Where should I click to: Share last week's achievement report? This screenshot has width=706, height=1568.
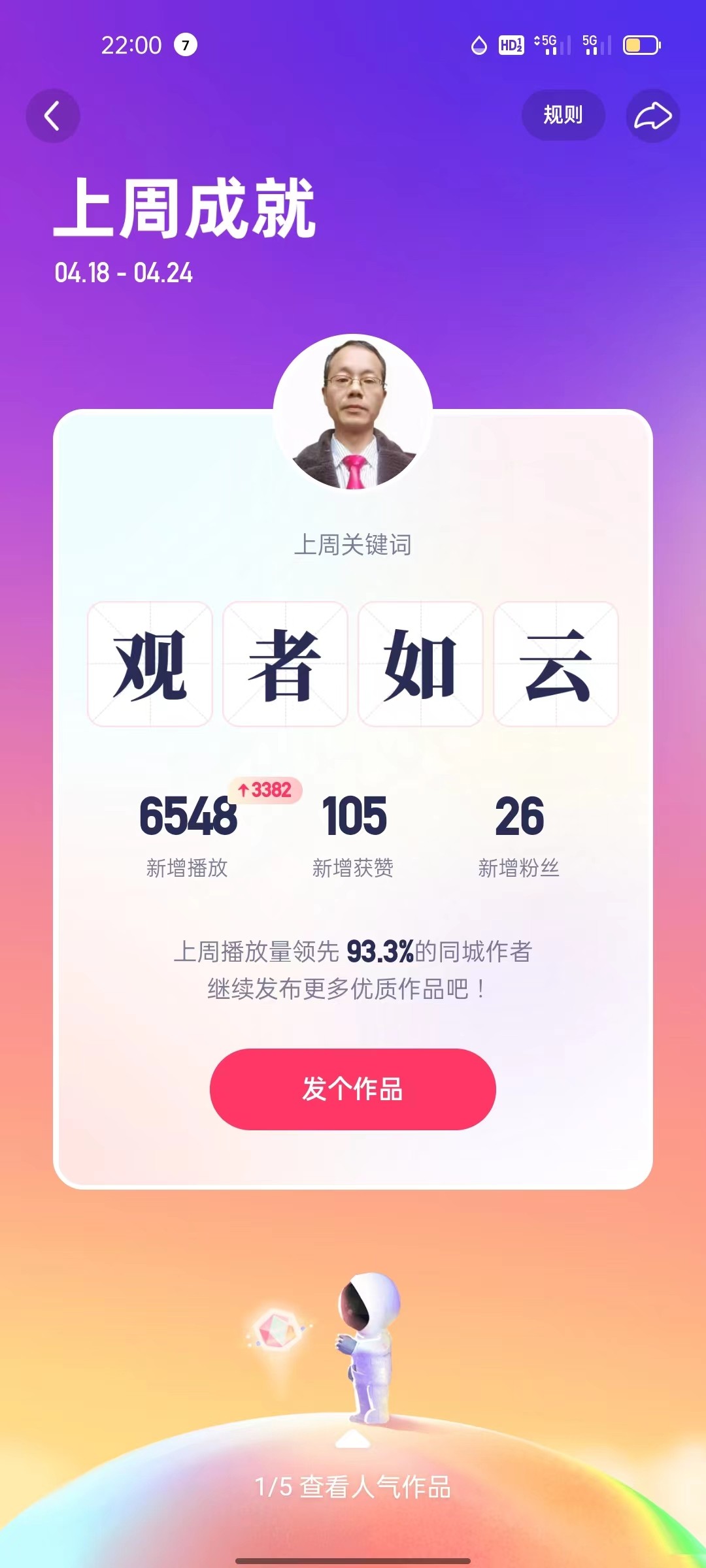point(652,116)
